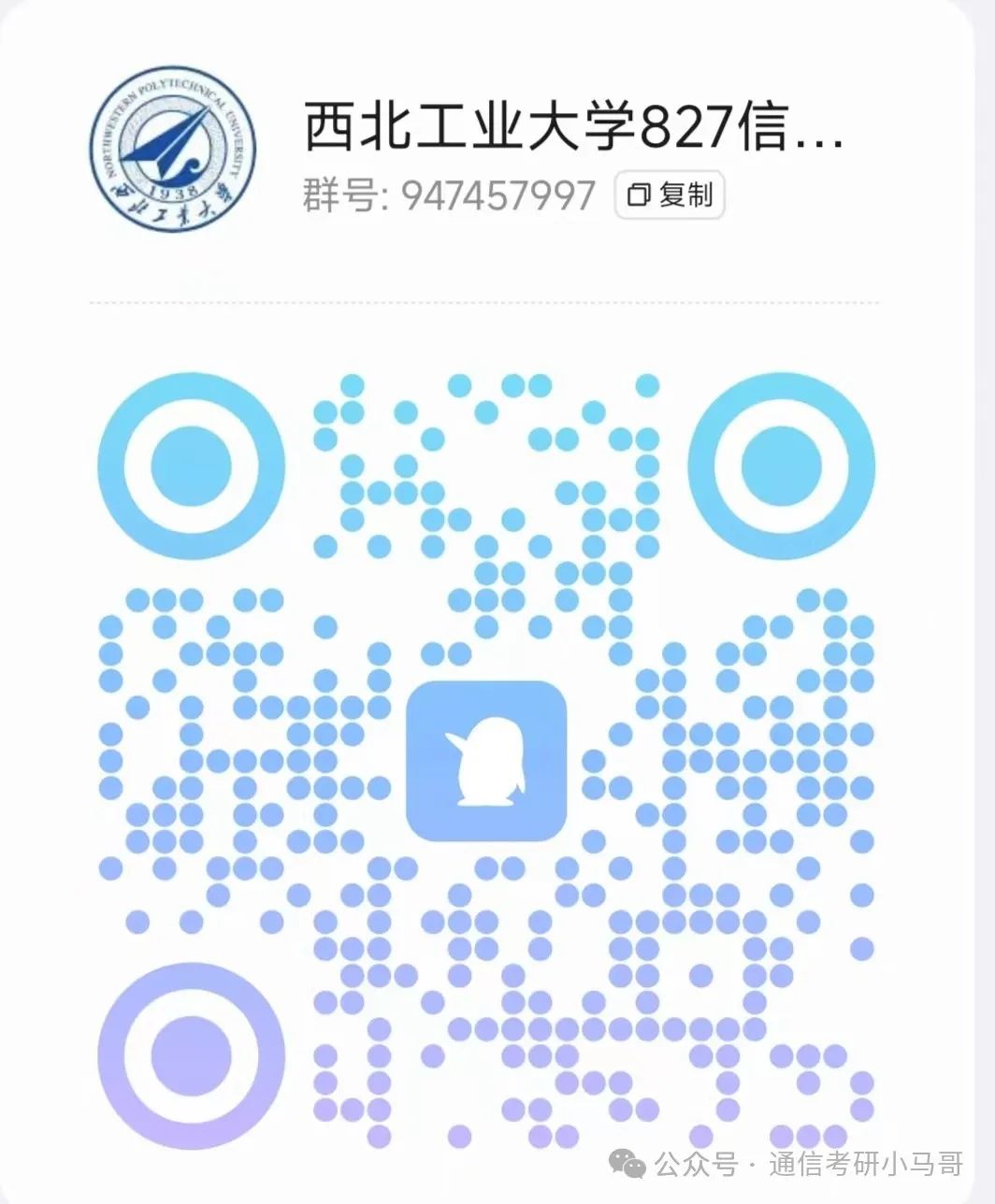The image size is (995, 1204).
Task: Click the 群号 label to reveal details
Action: (x=341, y=195)
